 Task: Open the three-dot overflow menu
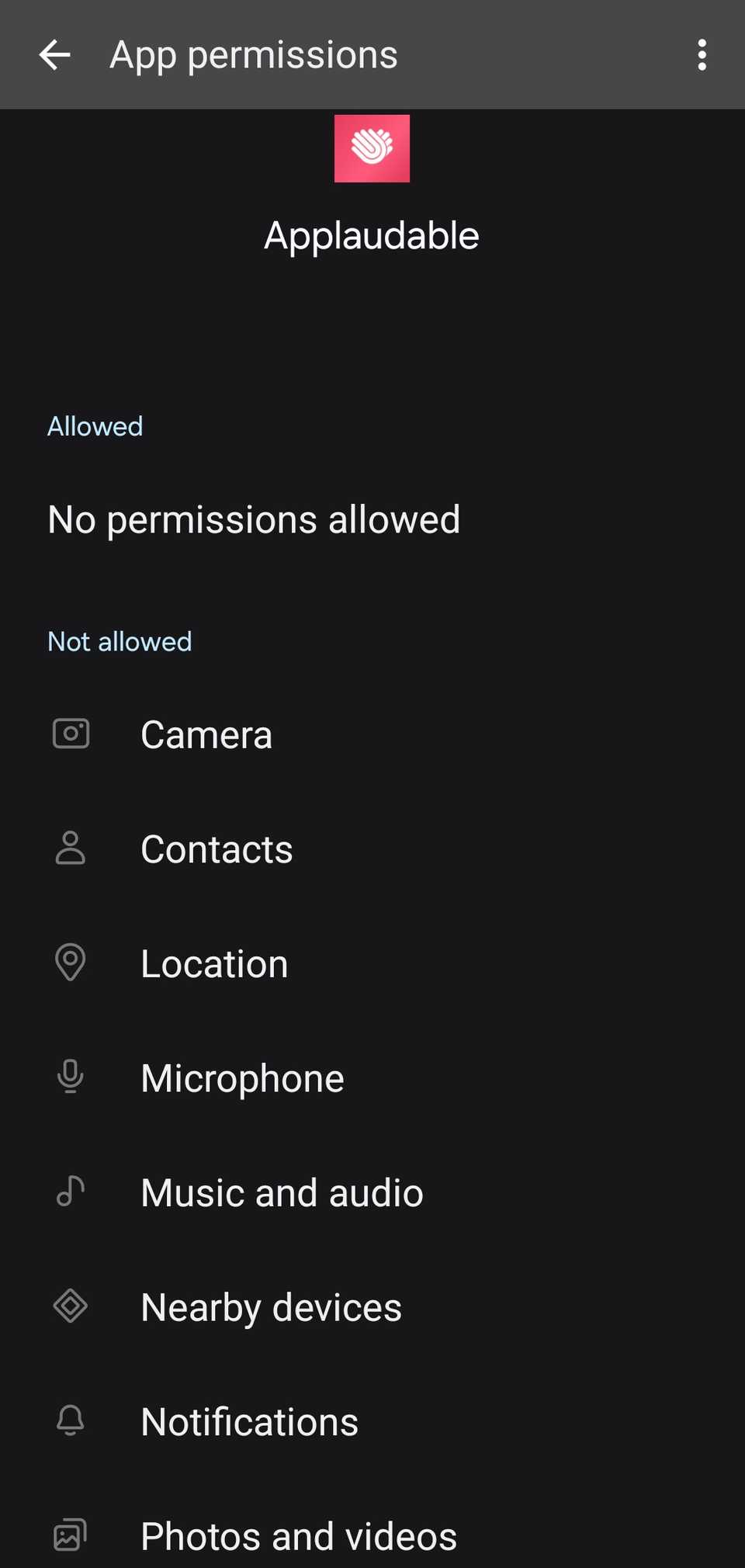coord(702,54)
